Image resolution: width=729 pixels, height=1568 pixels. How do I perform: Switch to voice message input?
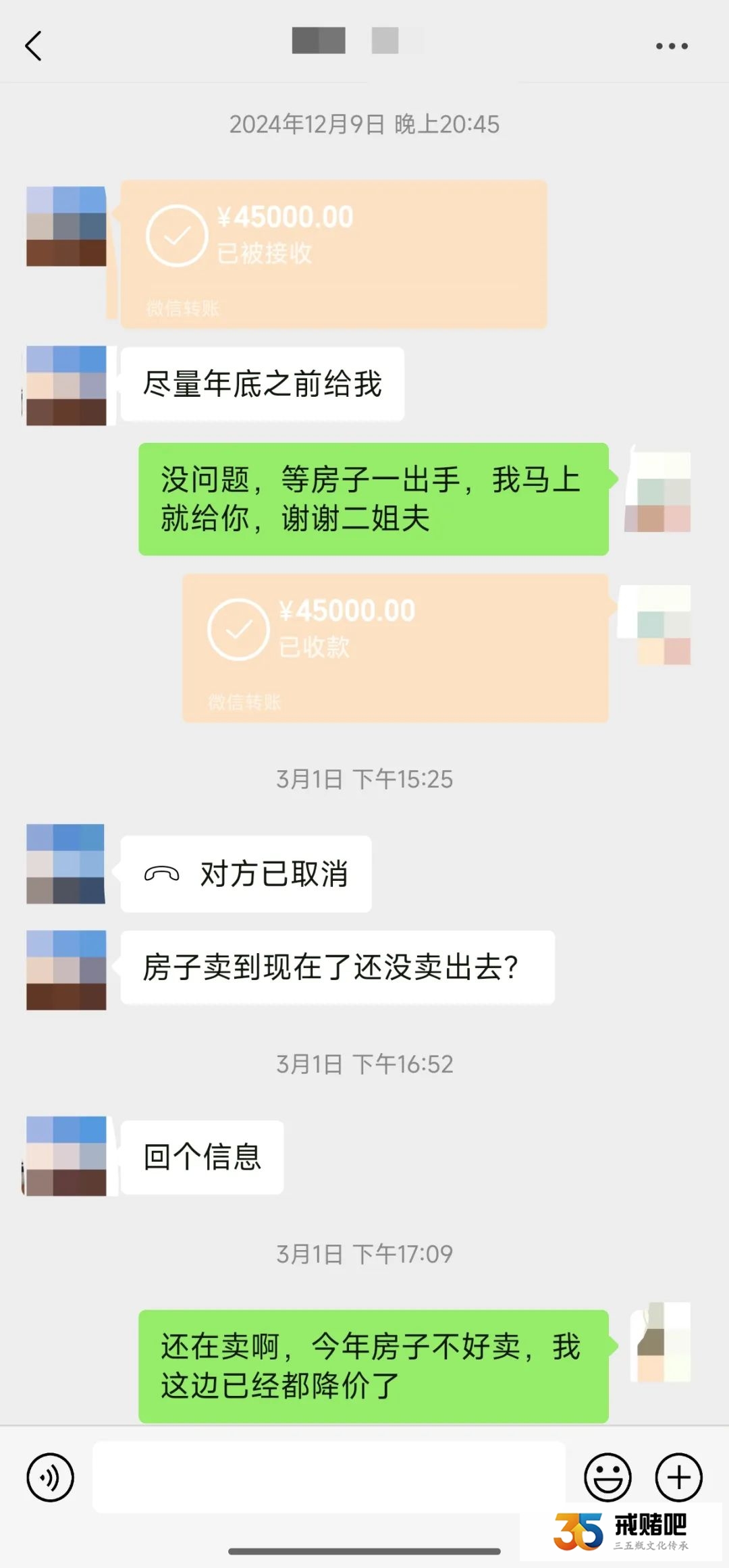point(50,1478)
